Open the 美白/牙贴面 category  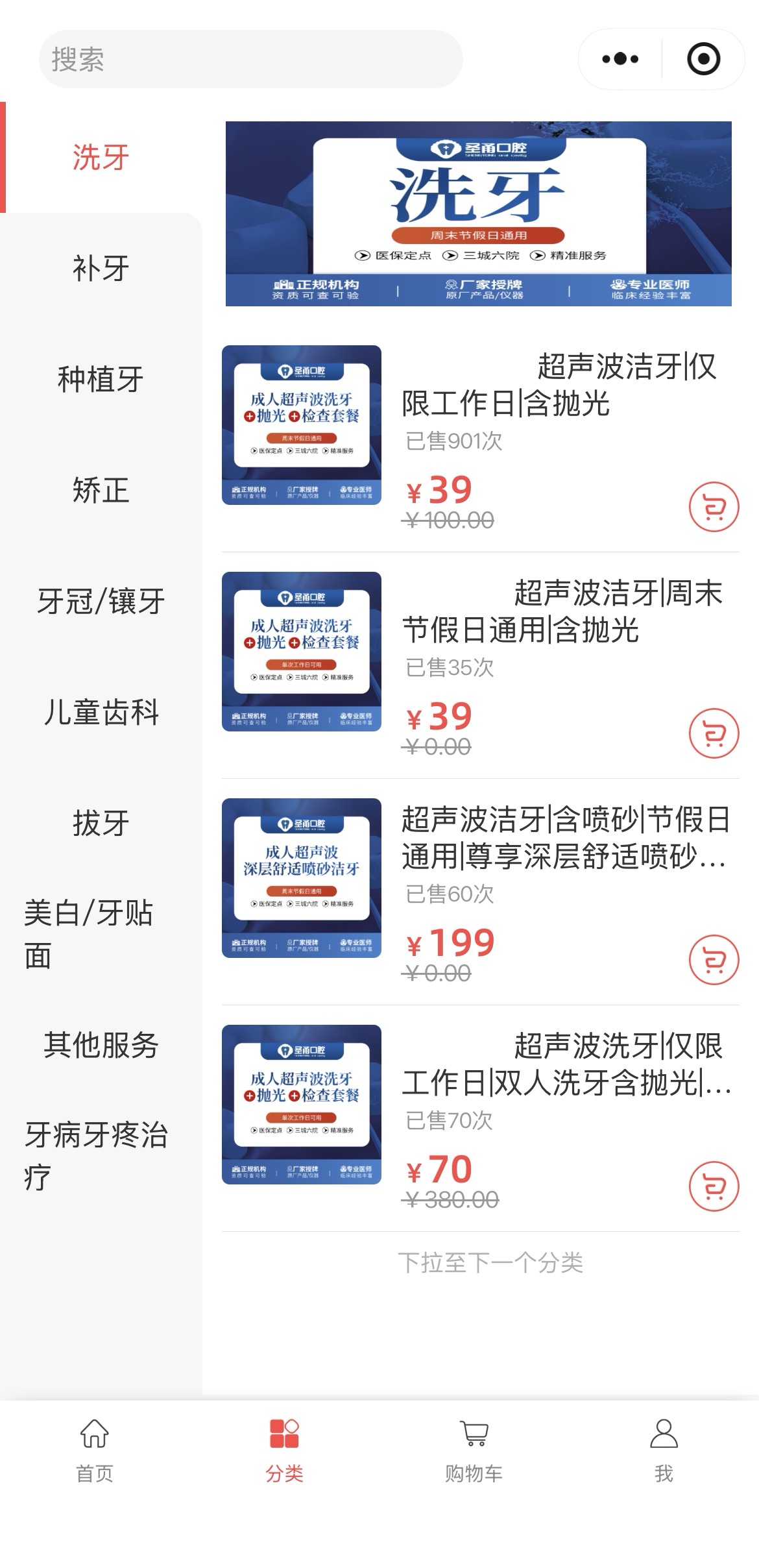tap(89, 934)
